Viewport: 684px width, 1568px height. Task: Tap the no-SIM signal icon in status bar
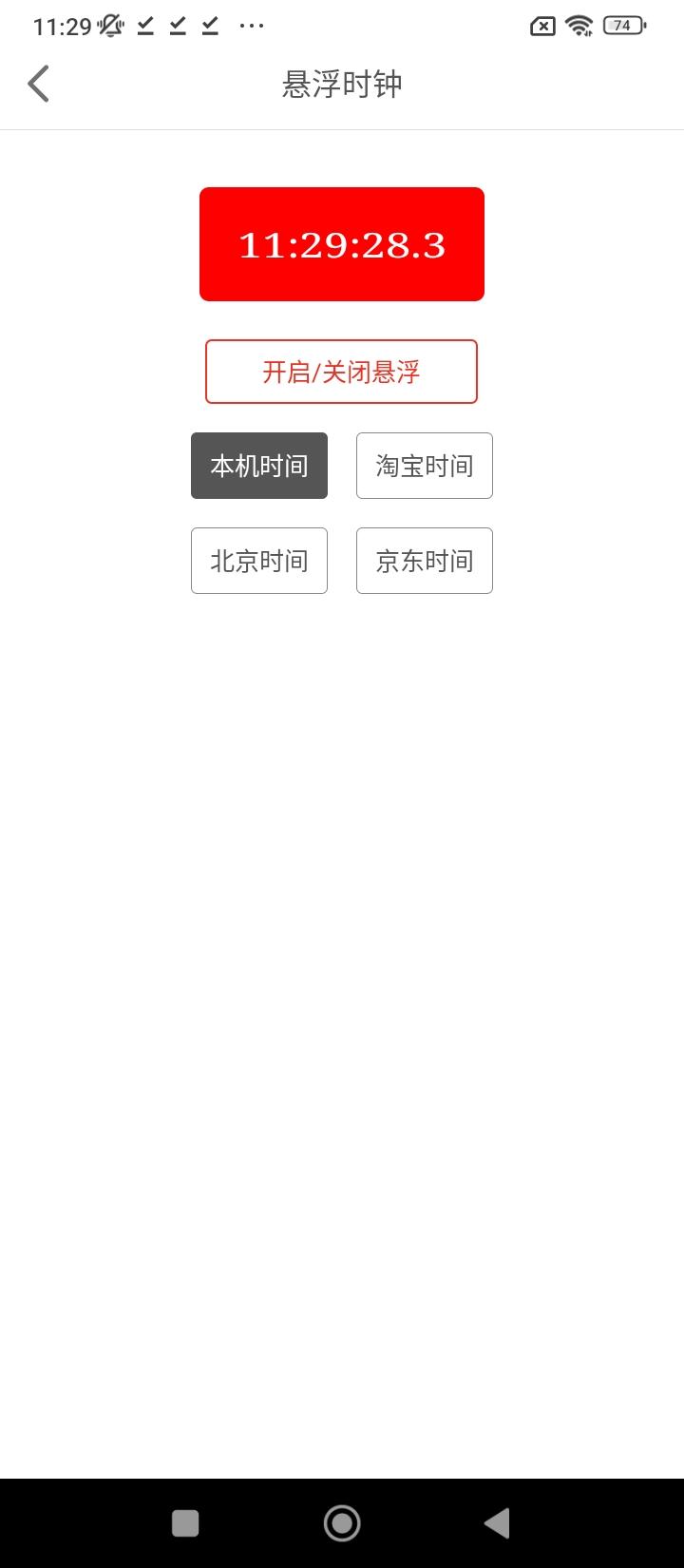540,26
